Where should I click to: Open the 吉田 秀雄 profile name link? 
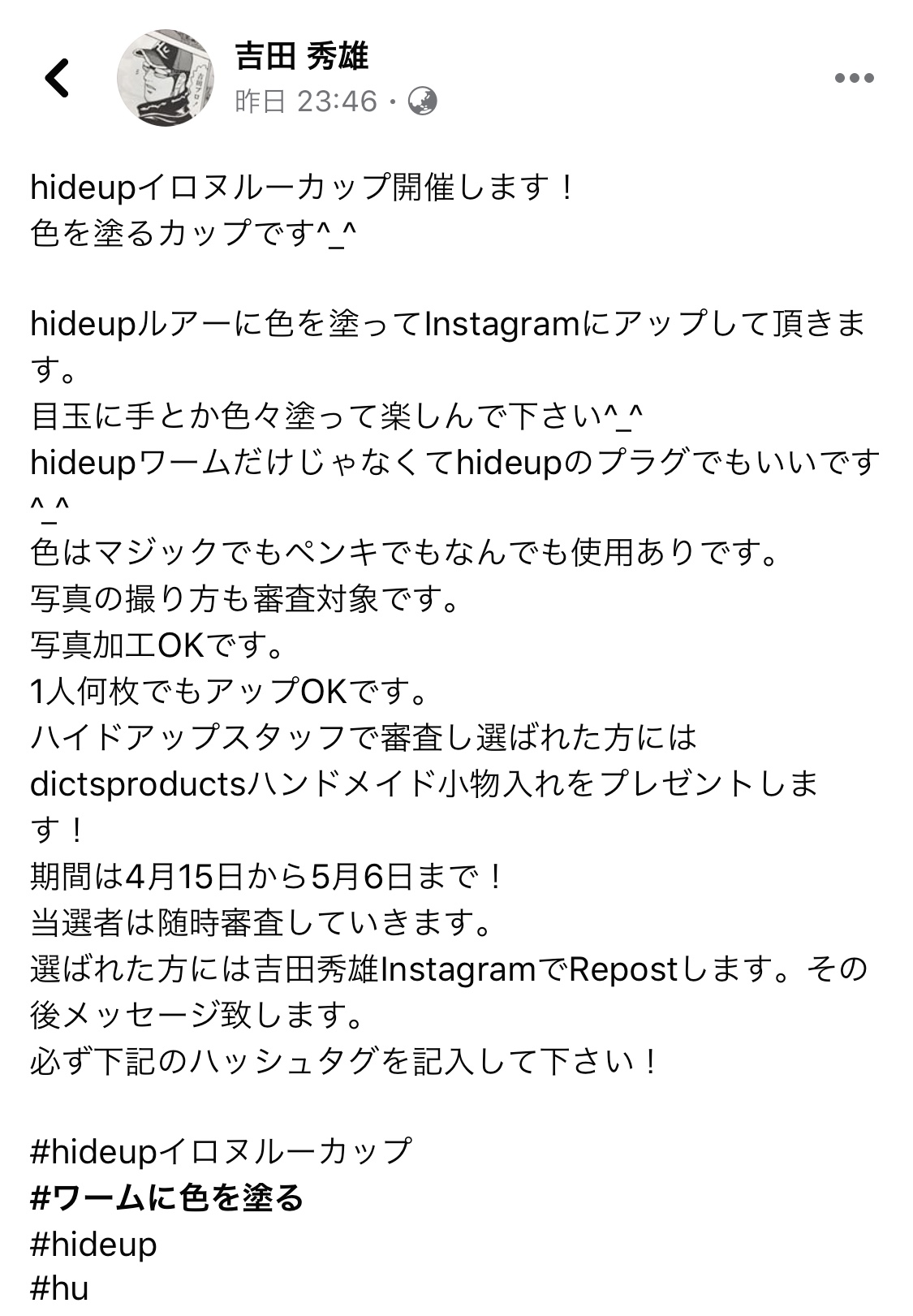[301, 57]
